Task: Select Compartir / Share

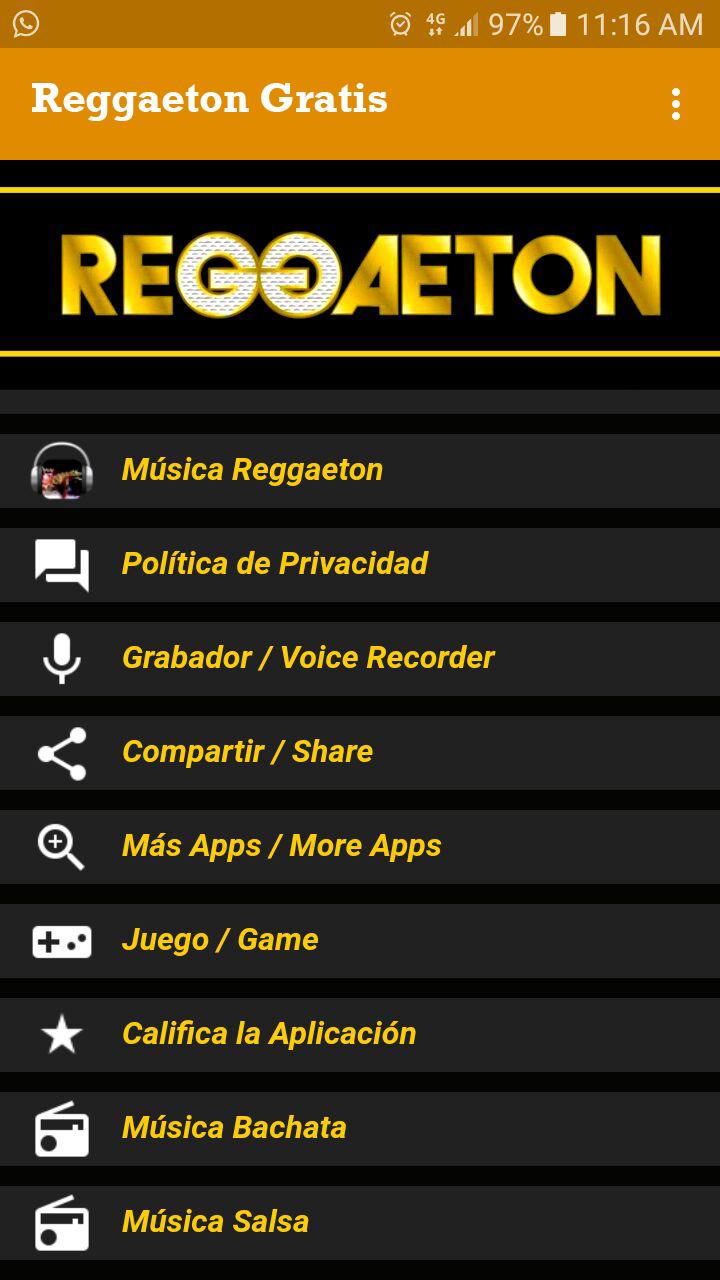Action: pos(360,752)
